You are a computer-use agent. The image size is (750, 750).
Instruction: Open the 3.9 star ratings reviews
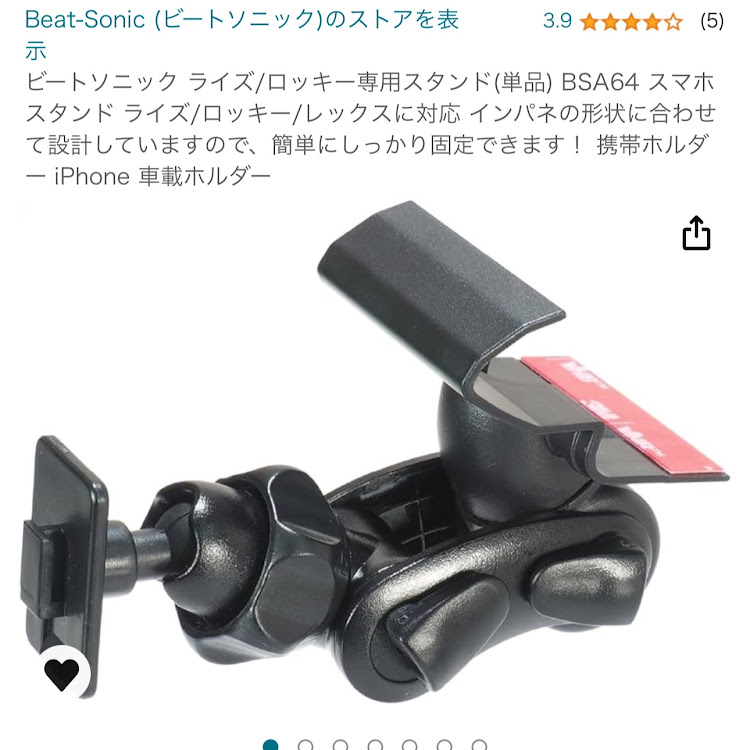[x=630, y=21]
